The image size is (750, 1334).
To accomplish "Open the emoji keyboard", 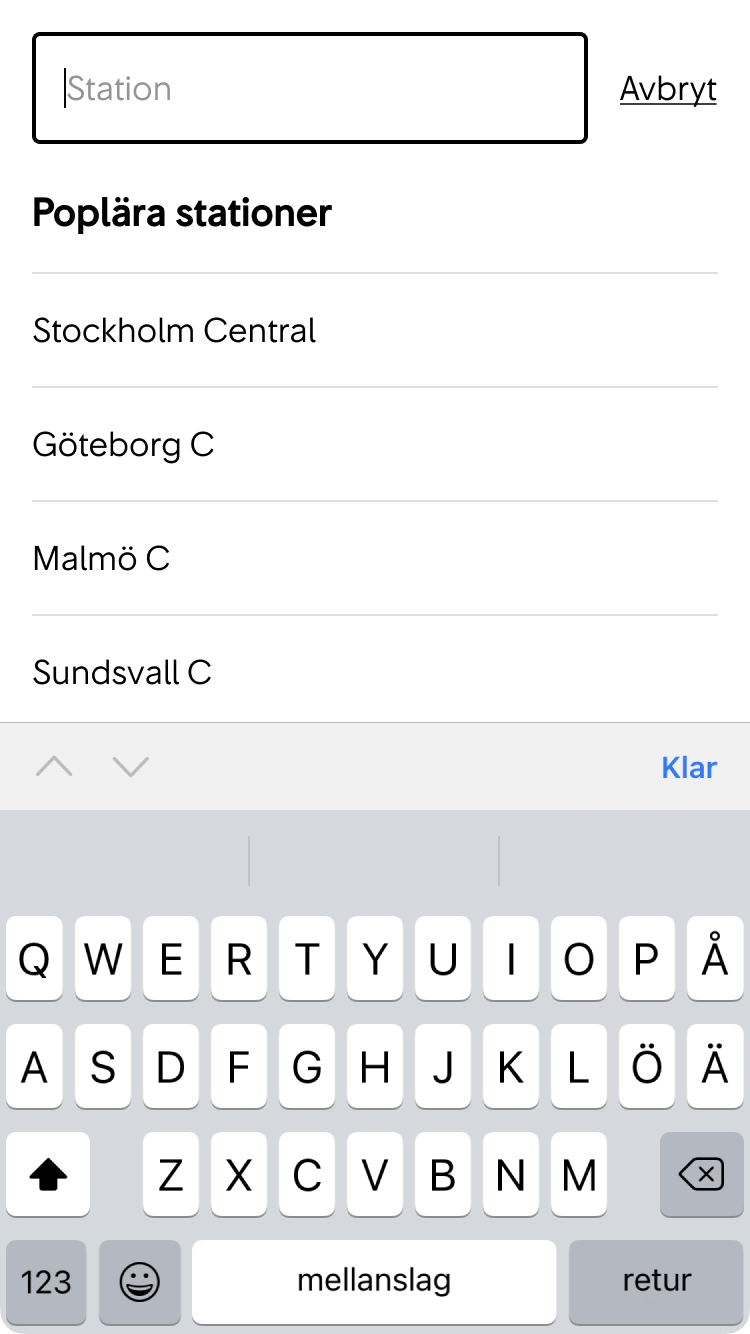I will click(x=140, y=1281).
